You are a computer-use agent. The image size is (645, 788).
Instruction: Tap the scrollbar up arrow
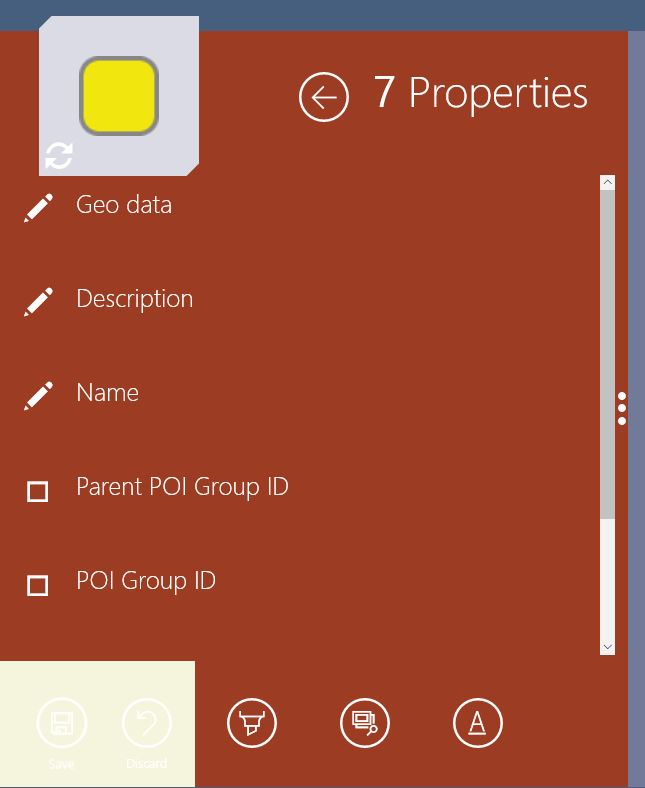tap(608, 183)
